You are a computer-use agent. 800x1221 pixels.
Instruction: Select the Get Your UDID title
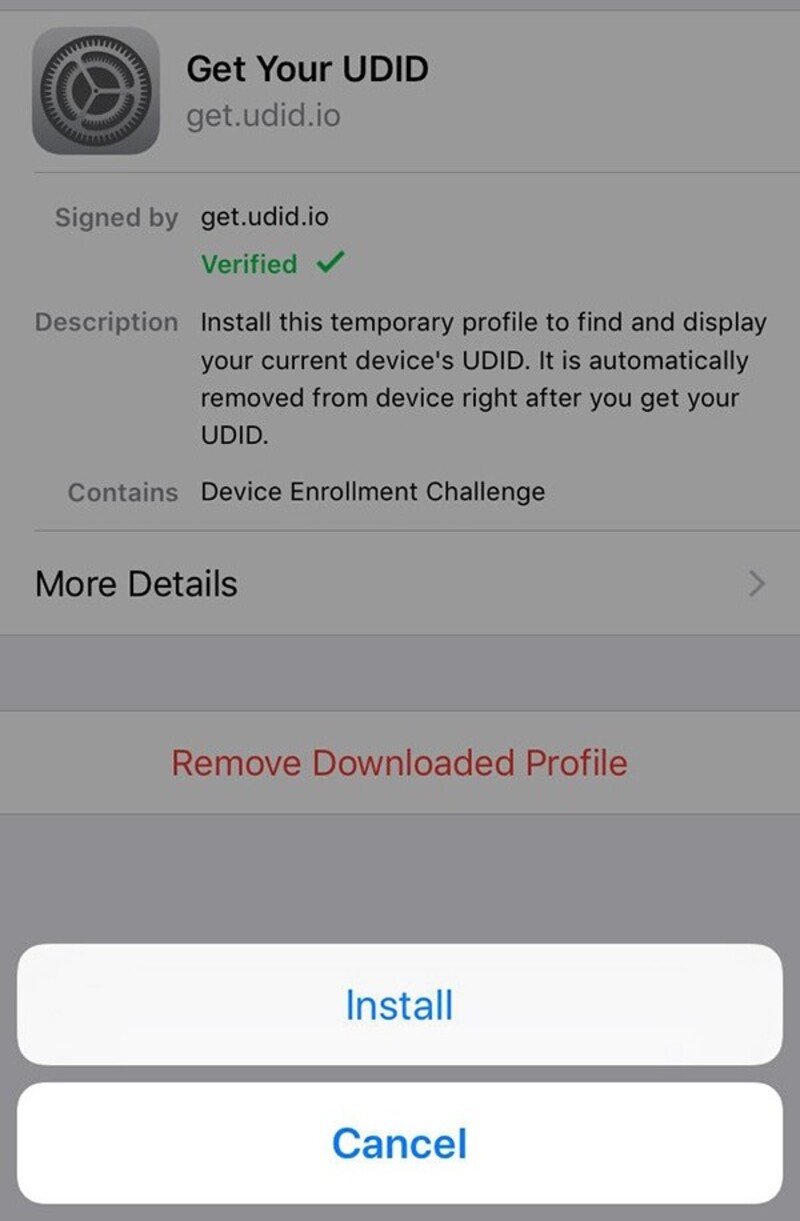(x=308, y=68)
